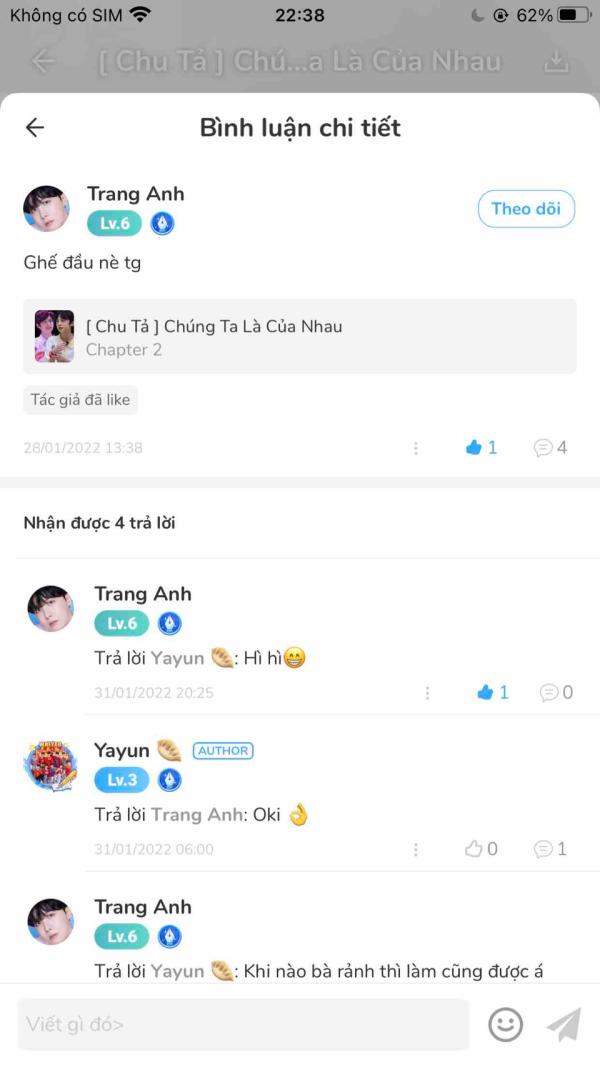The width and height of the screenshot is (600, 1067).
Task: Tap the Viết gì đó text field
Action: click(243, 1024)
